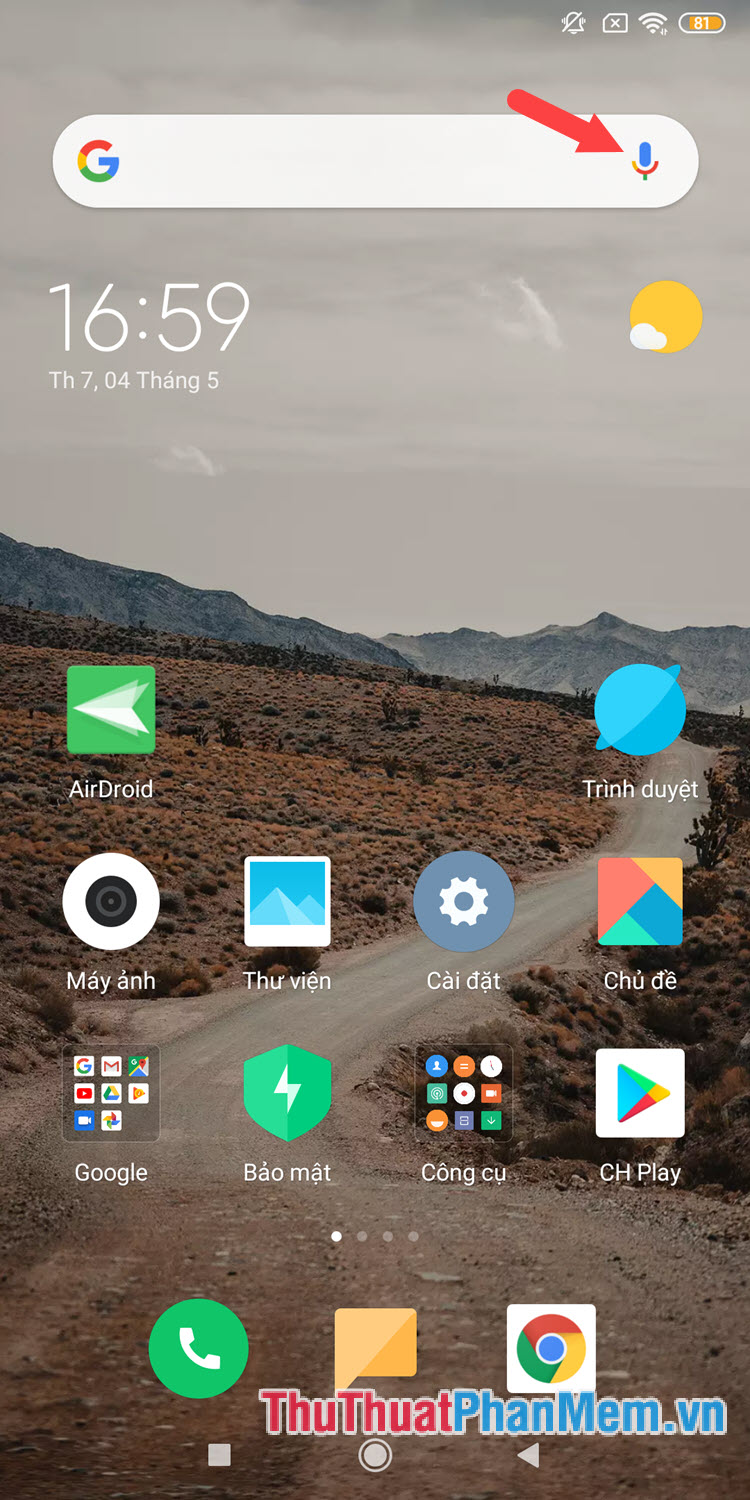Open CH Play store

tap(640, 1093)
